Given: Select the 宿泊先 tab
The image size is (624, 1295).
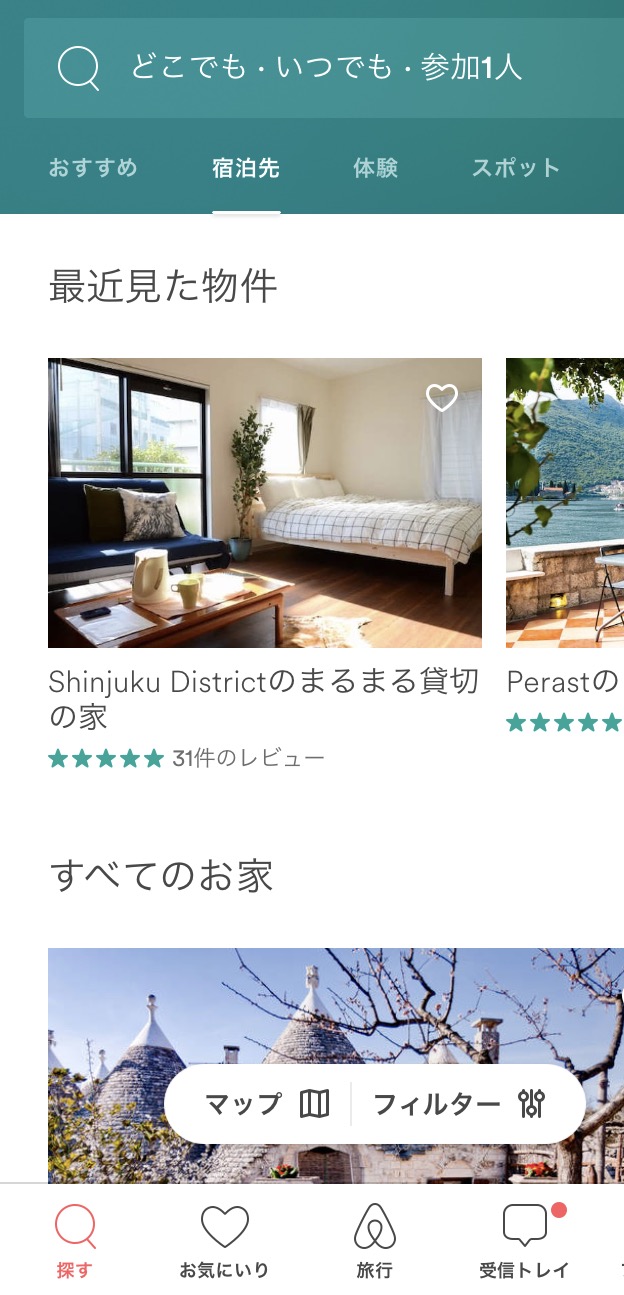Looking at the screenshot, I should click(246, 168).
